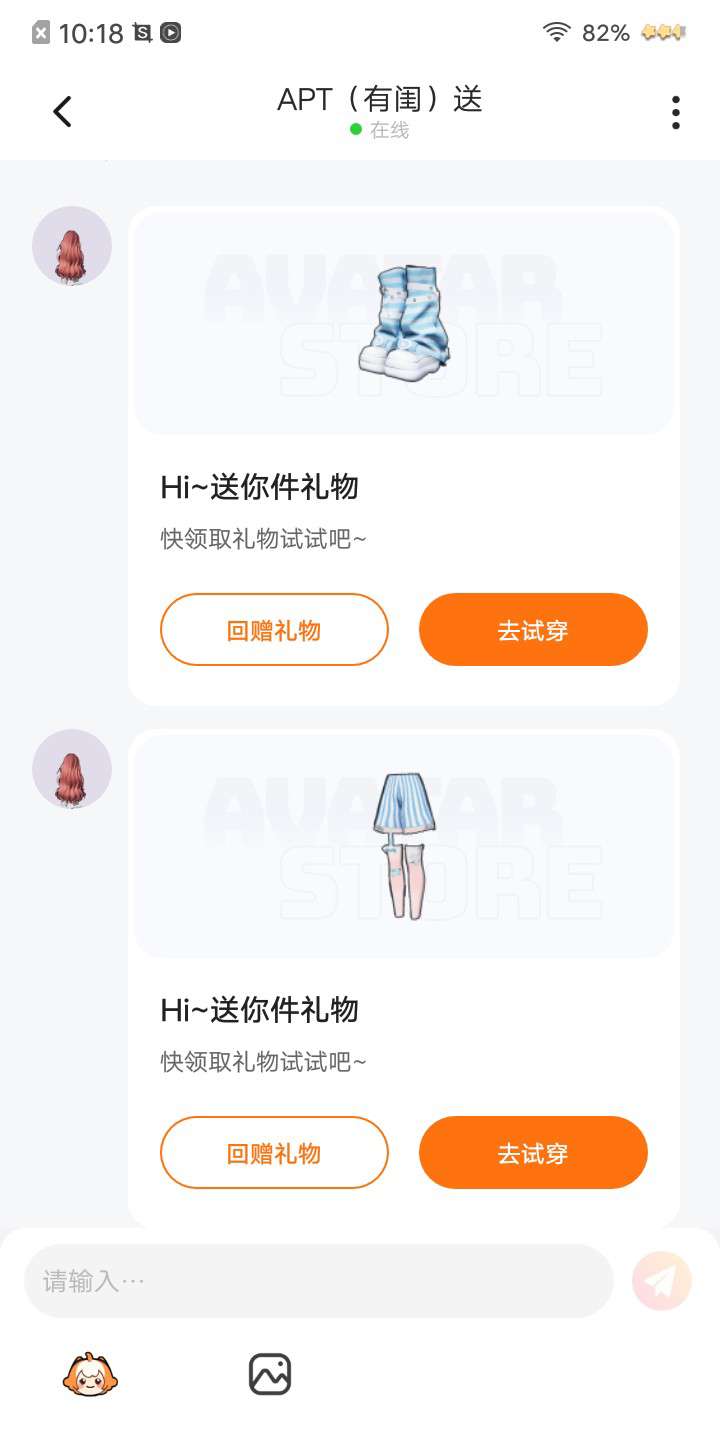The height and width of the screenshot is (1436, 720).
Task: Open the three-dot overflow menu
Action: point(676,112)
